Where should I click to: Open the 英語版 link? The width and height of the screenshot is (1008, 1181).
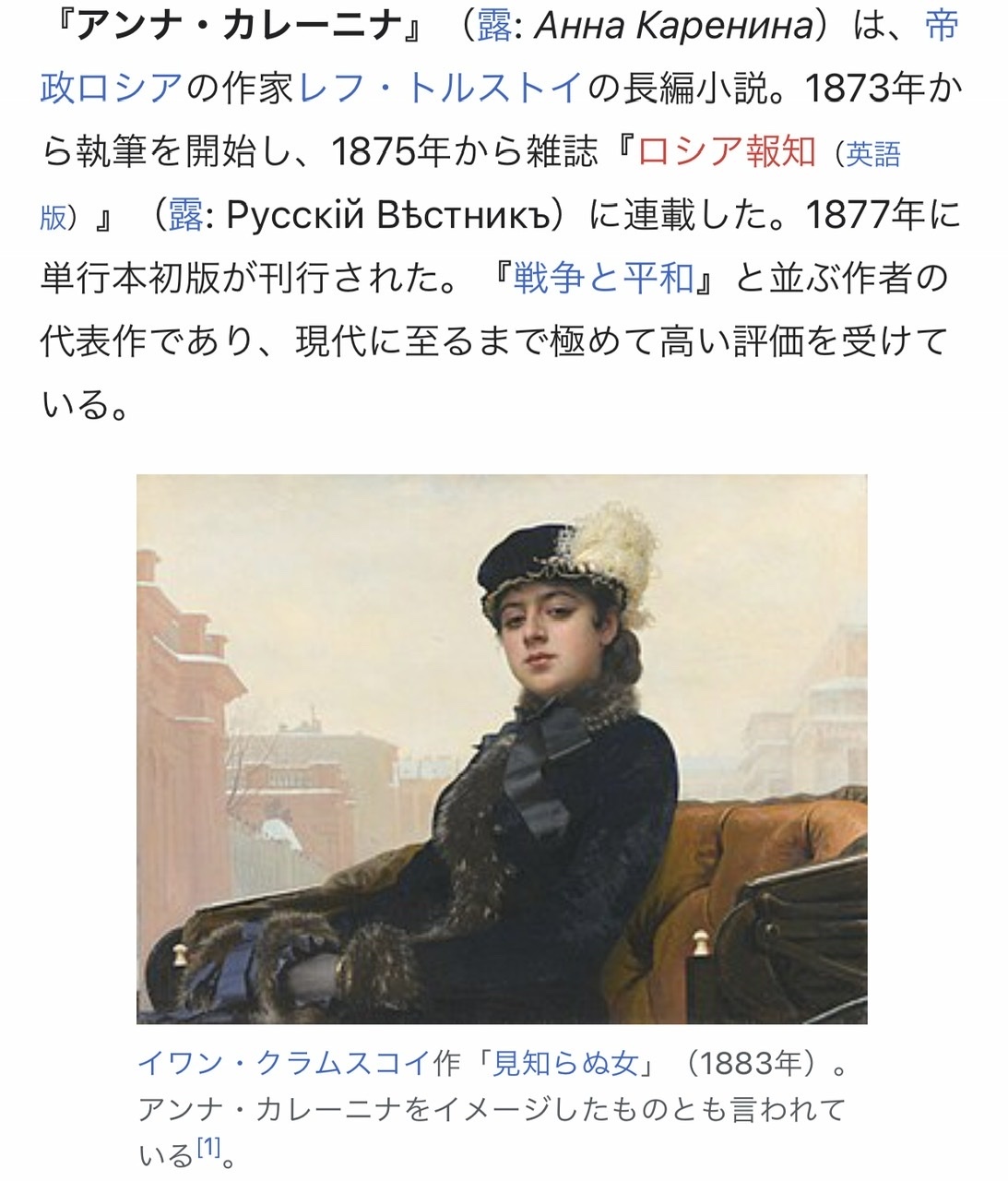pyautogui.click(x=872, y=154)
